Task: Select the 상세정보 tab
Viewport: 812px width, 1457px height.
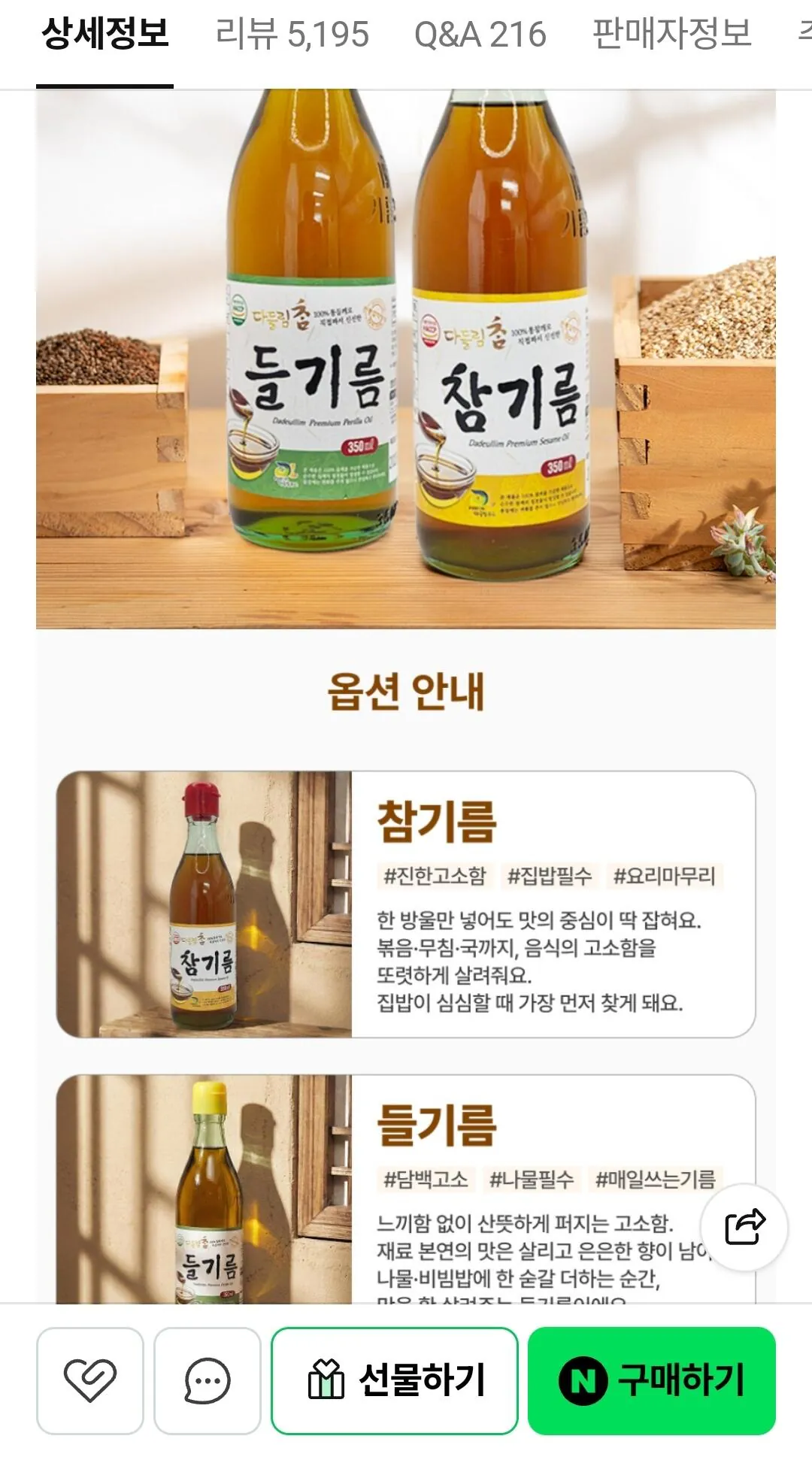Action: tap(105, 35)
